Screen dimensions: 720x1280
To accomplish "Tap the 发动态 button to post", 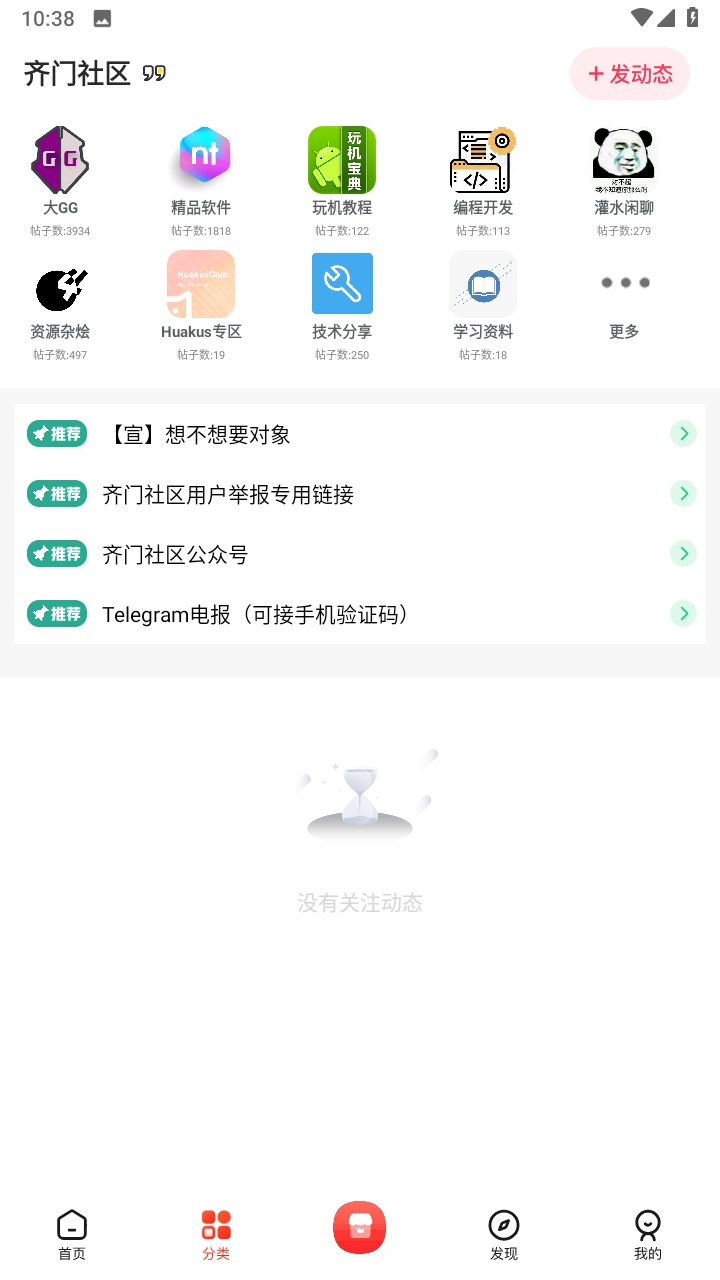I will (629, 73).
